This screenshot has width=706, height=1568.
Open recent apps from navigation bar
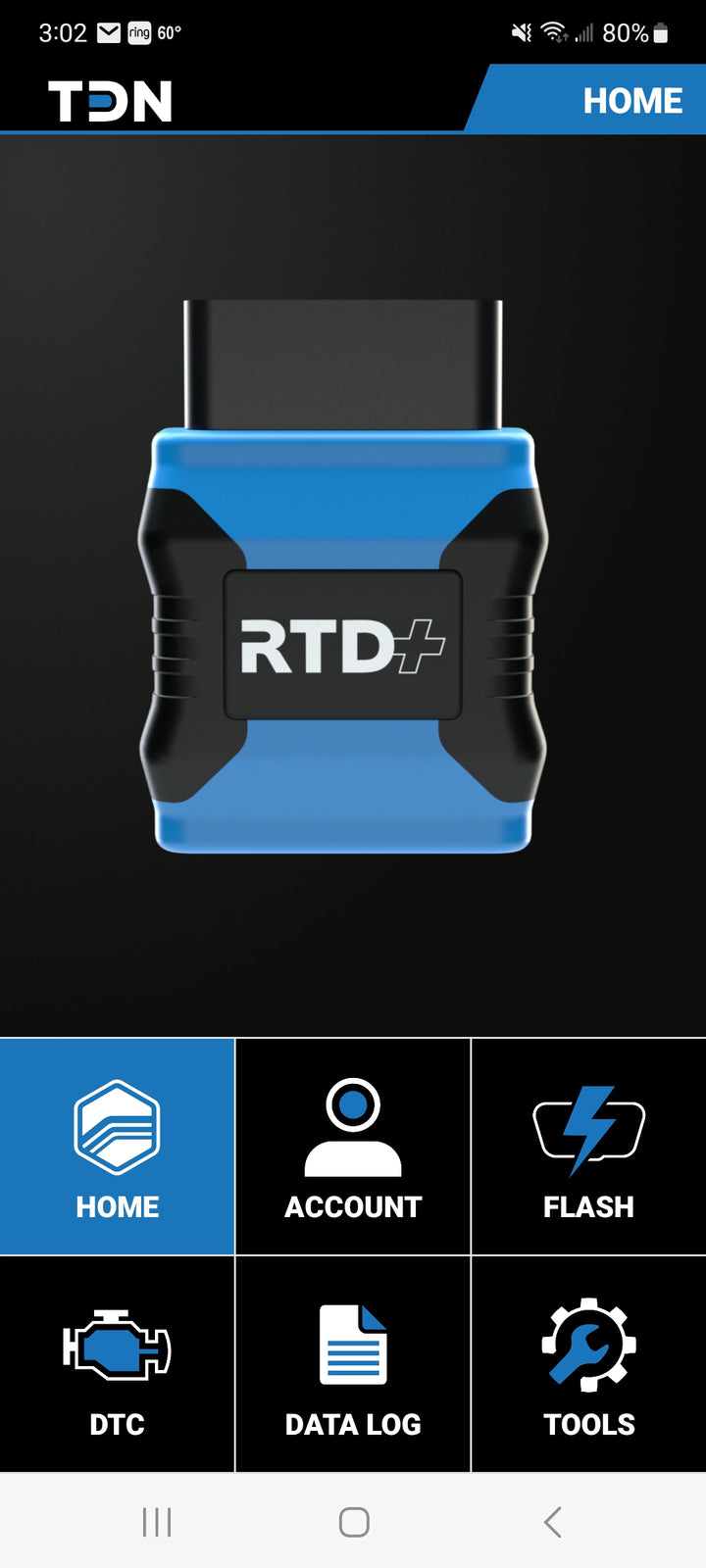tap(157, 1522)
